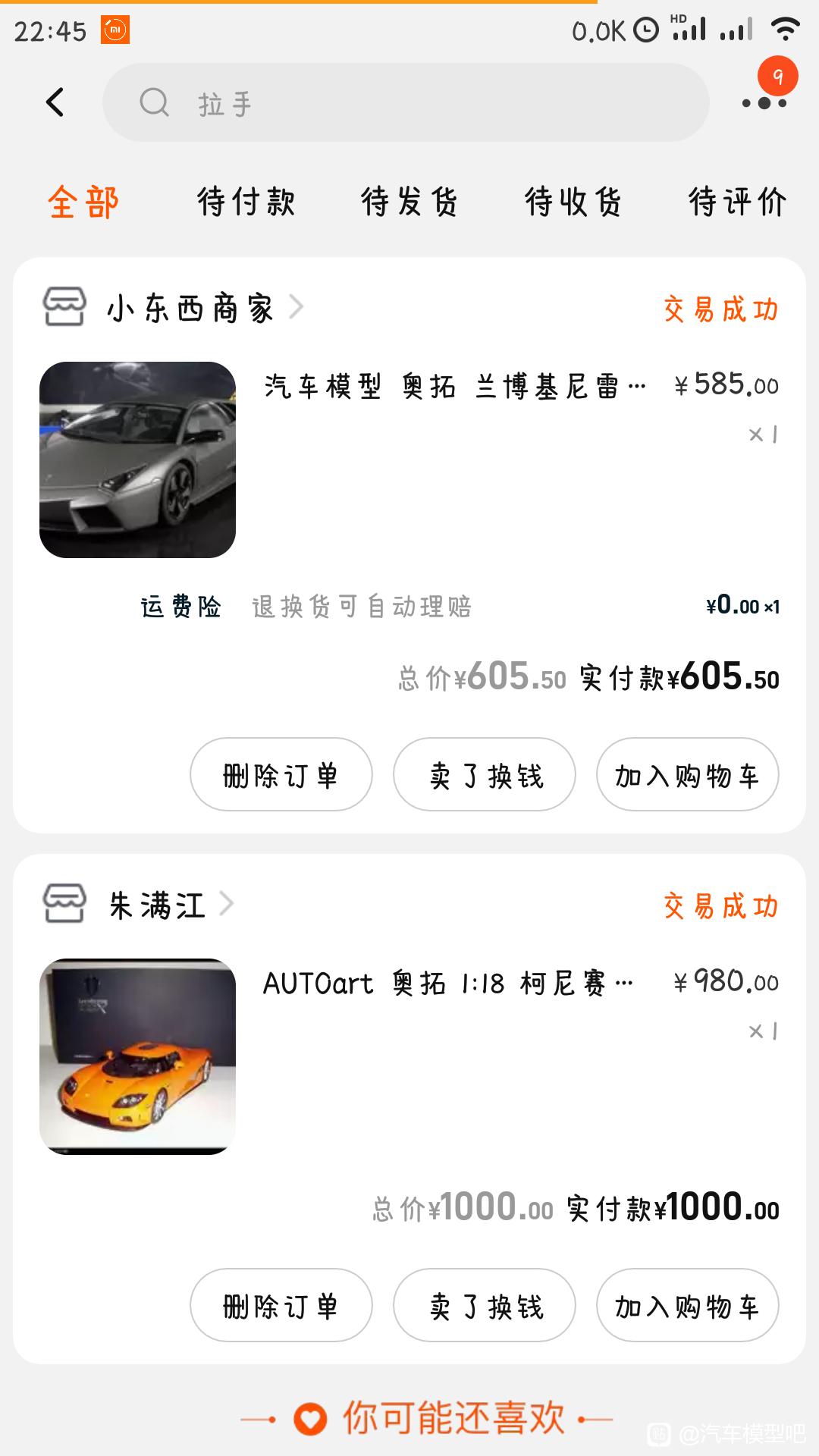Select the 全部 orders tab
This screenshot has height=1456, width=819.
(x=83, y=202)
